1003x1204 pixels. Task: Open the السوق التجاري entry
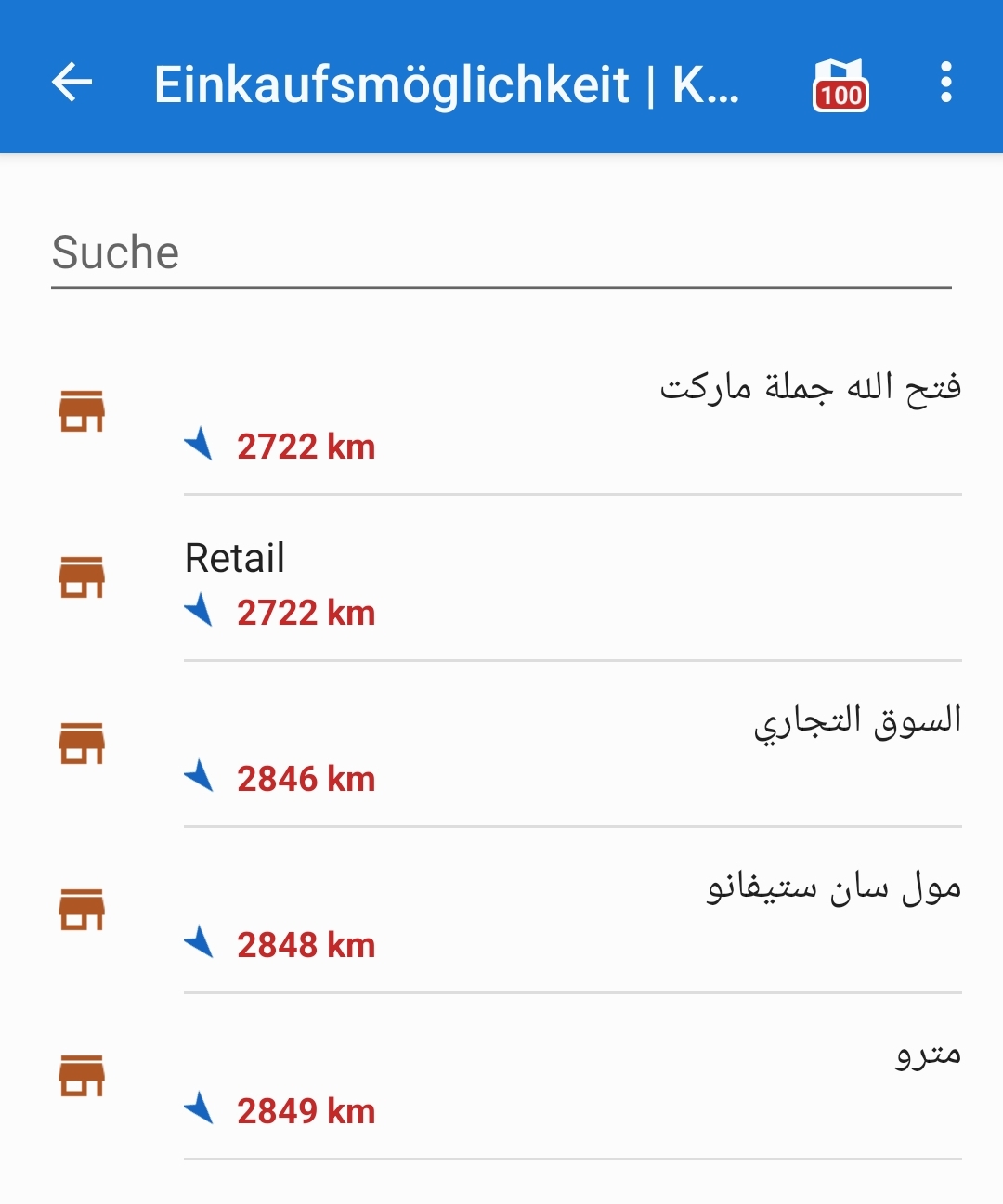point(572,745)
